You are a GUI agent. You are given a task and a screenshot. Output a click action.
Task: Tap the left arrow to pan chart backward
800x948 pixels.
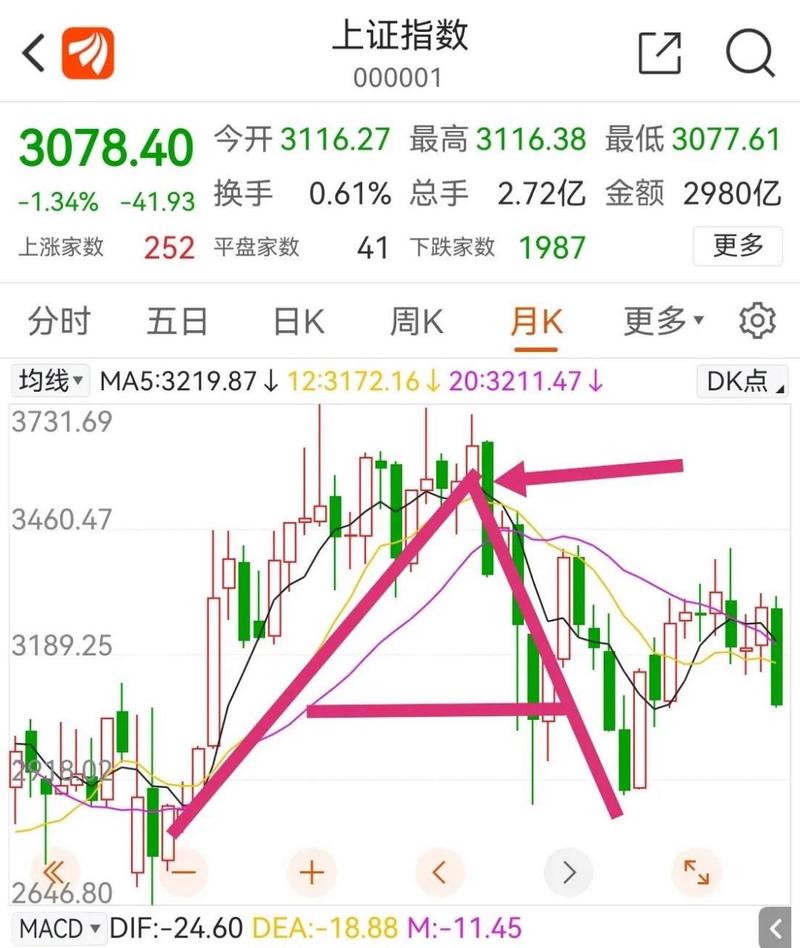pyautogui.click(x=438, y=871)
